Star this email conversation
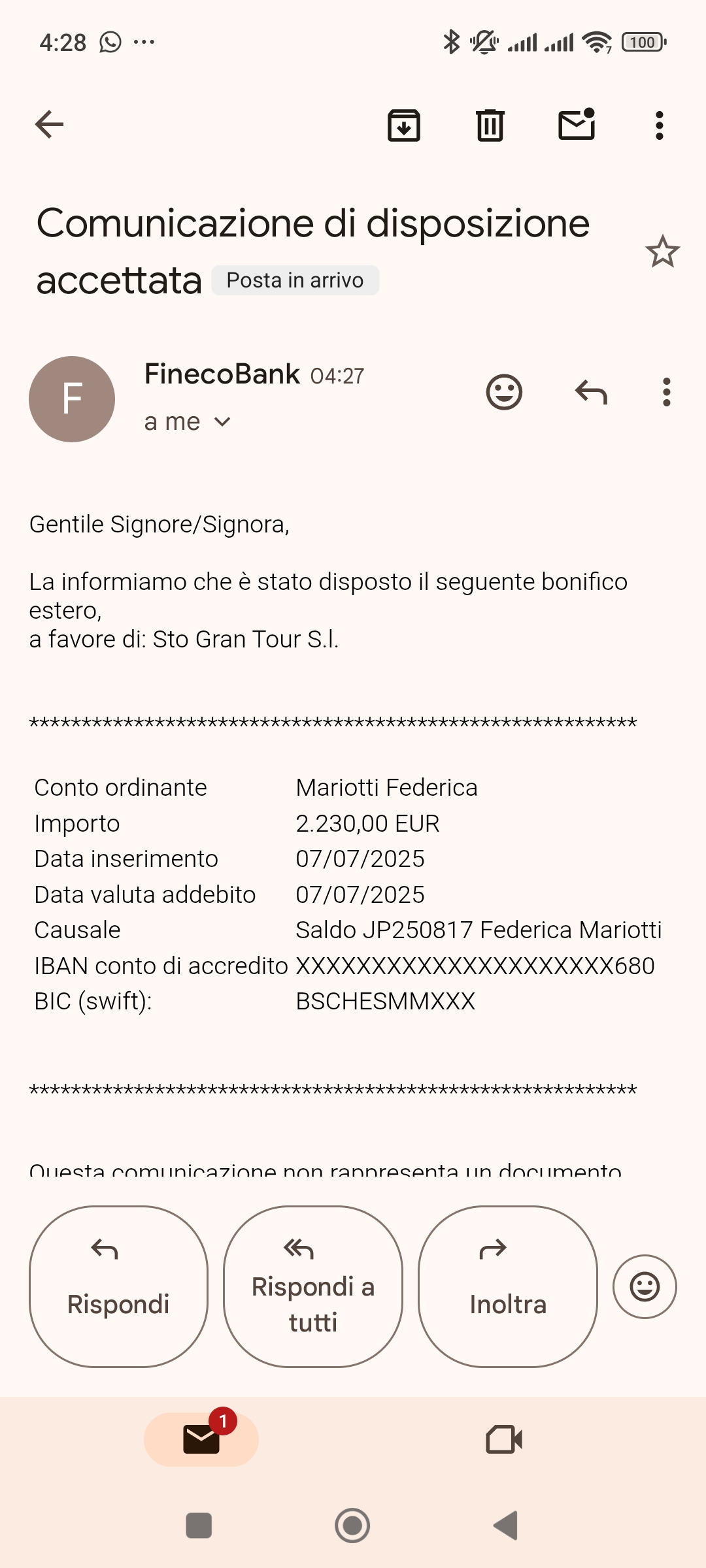Viewport: 706px width, 1568px height. [x=662, y=252]
